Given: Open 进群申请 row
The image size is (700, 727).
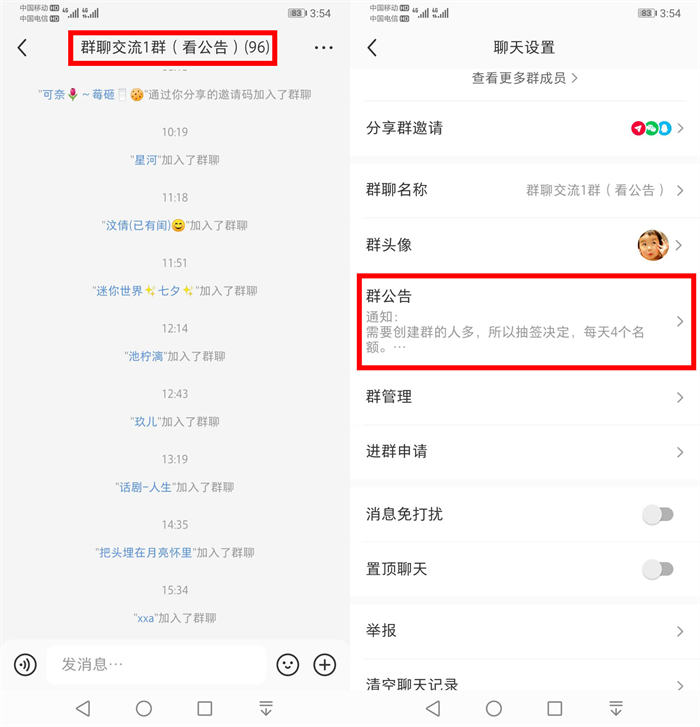Looking at the screenshot, I should point(524,452).
